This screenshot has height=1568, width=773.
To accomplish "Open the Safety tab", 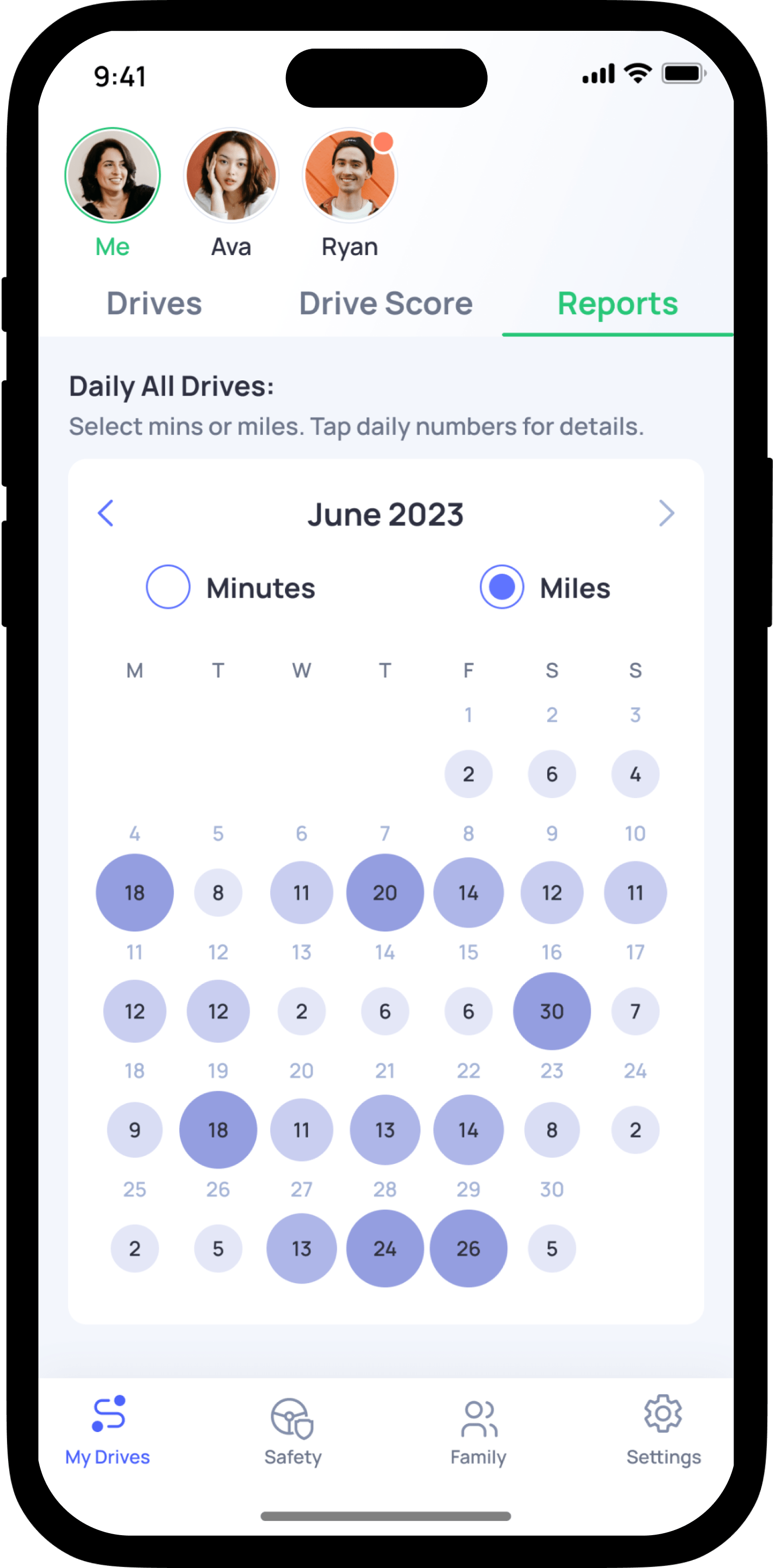I will pos(293,1431).
